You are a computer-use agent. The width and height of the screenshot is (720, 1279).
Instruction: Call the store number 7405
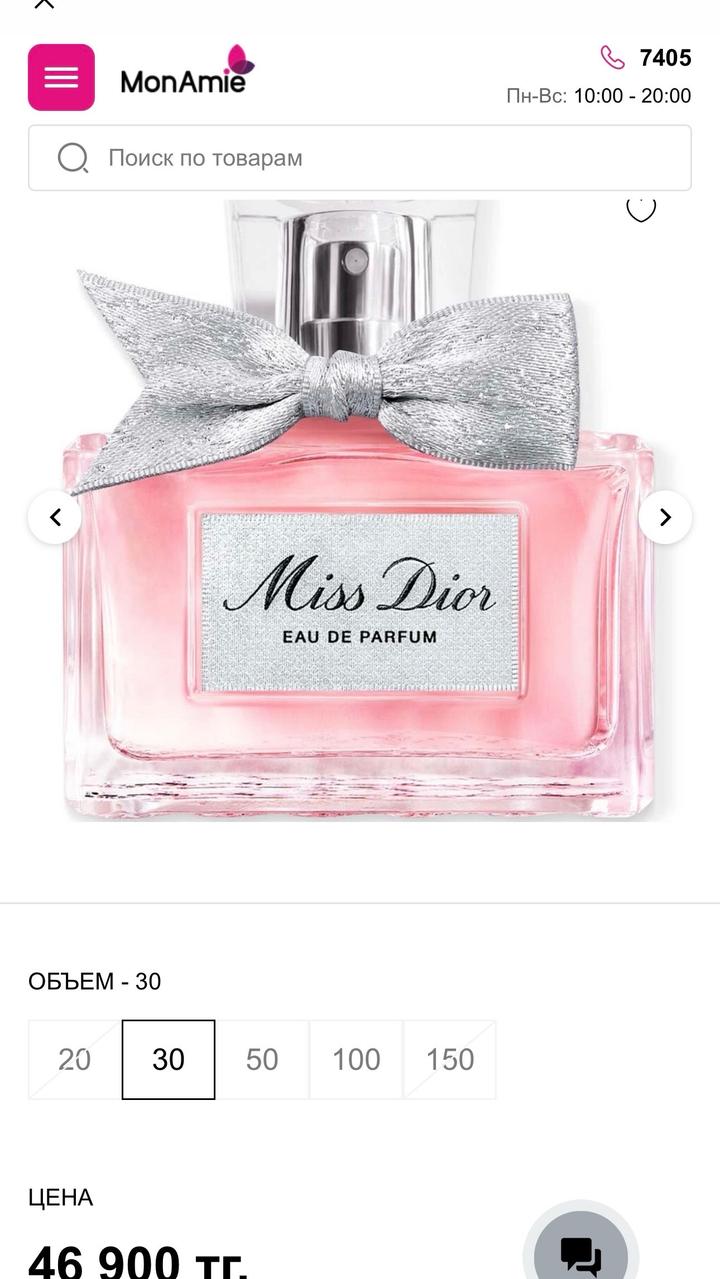click(x=647, y=58)
